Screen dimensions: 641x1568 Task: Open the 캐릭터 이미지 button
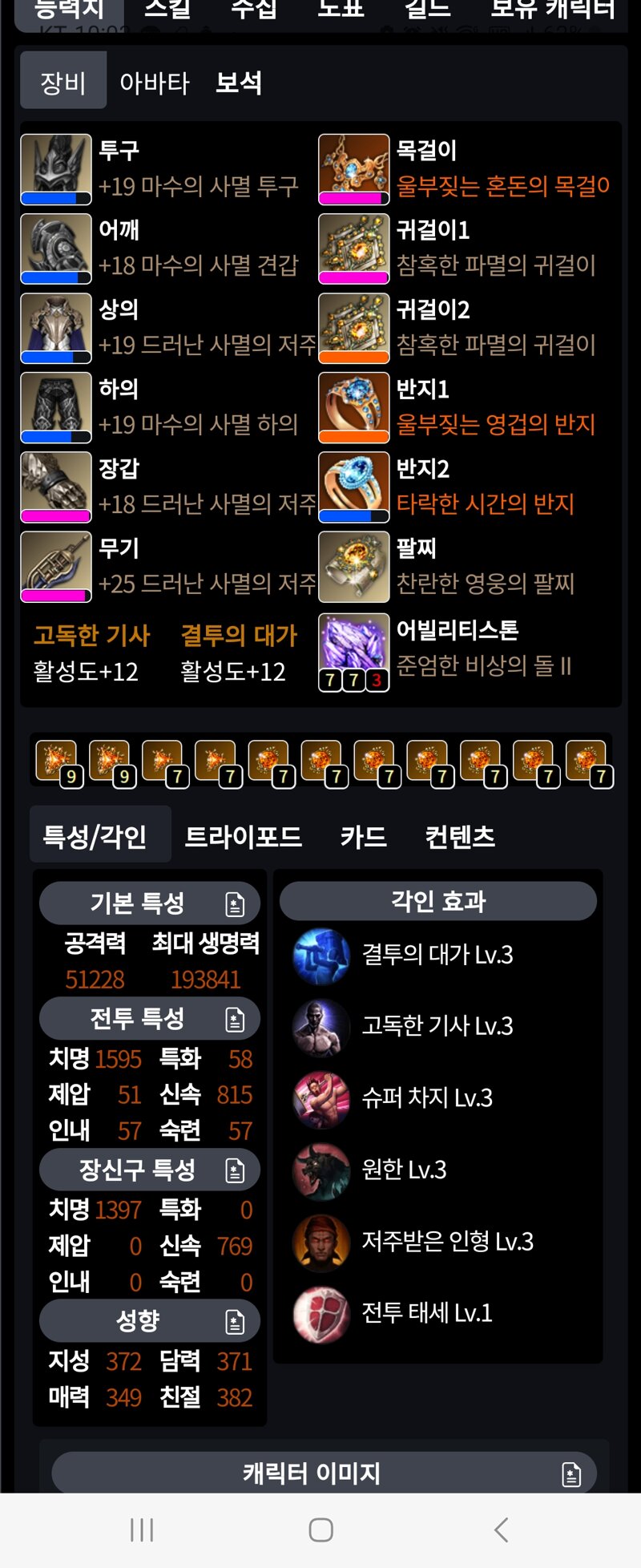[x=324, y=1473]
